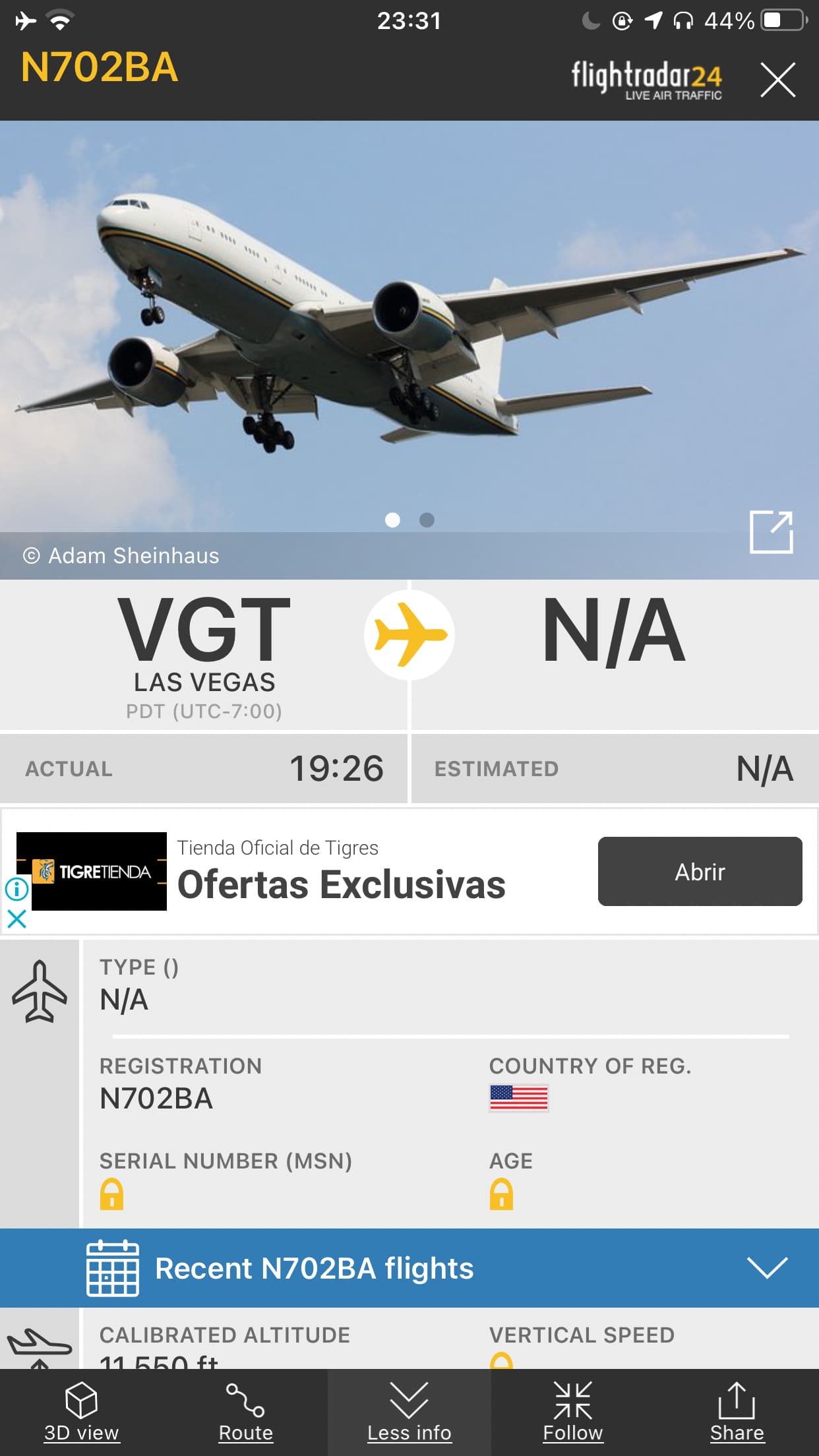Show the flight route
This screenshot has width=819, height=1456.
tap(245, 1412)
